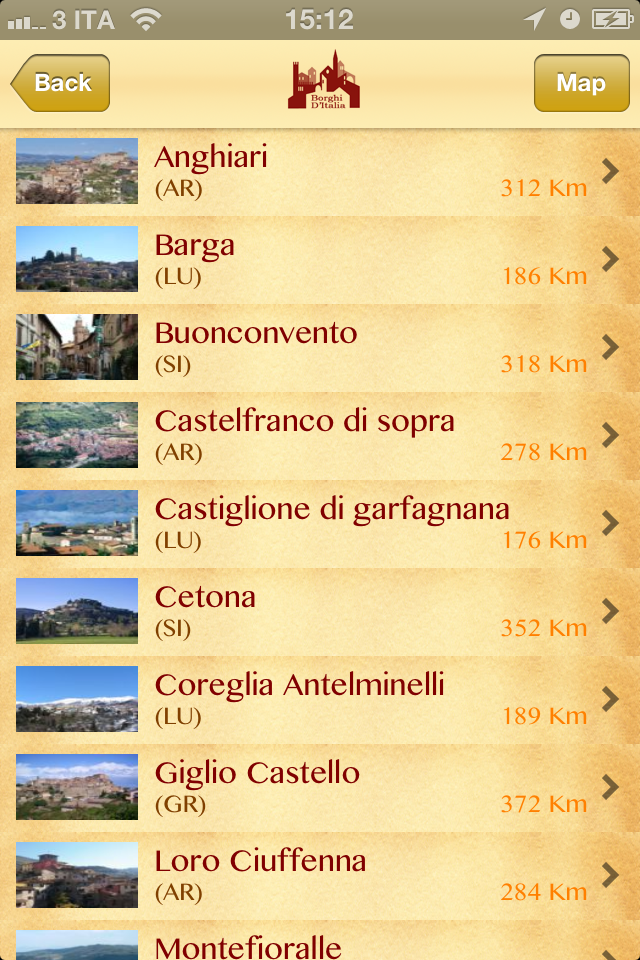
Task: Open the Map view
Action: 580,83
